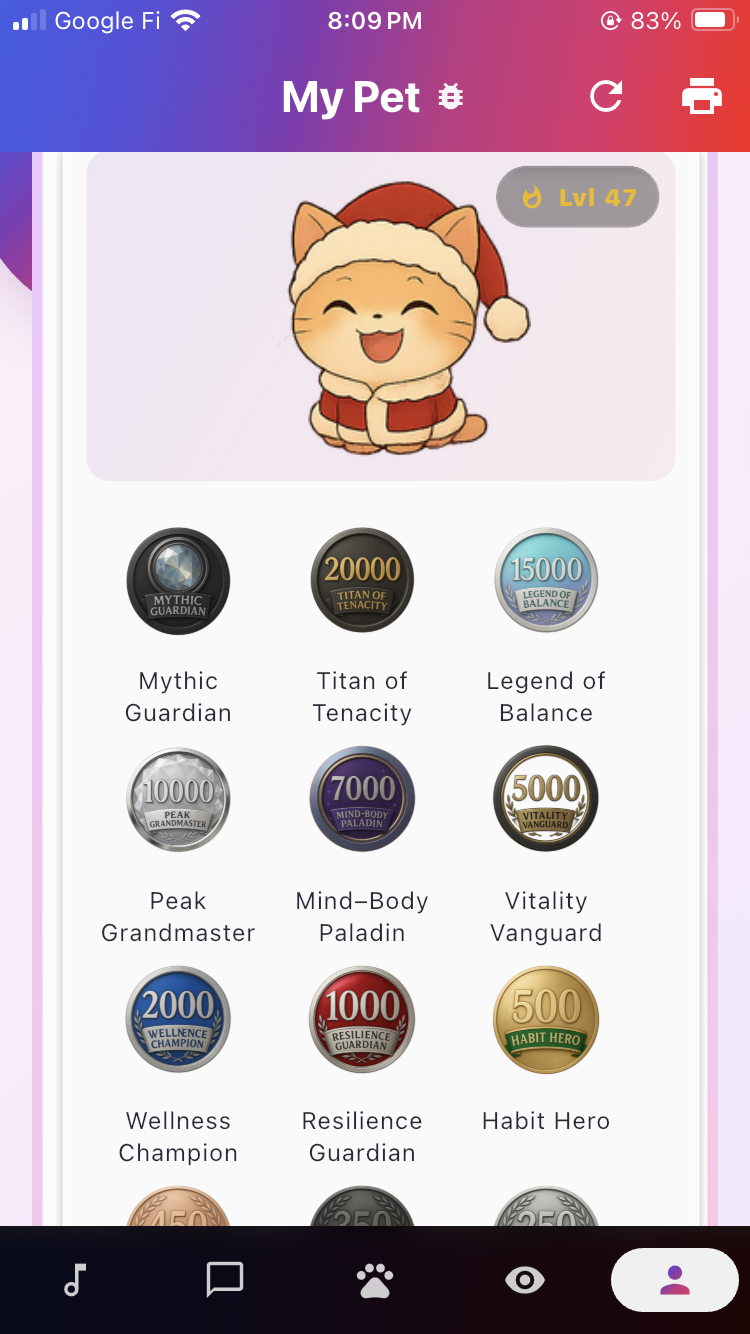Screen dimensions: 750x1334
Task: Select the paw icon in the bottom bar
Action: tap(374, 1279)
